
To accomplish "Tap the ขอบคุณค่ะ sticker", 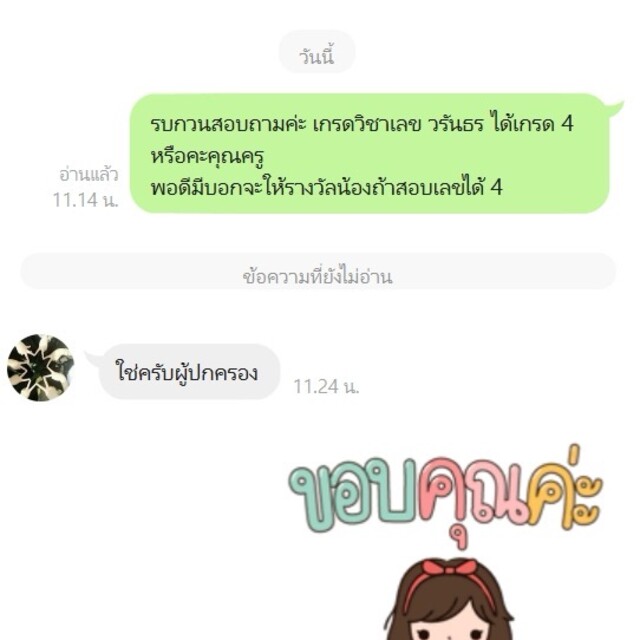I will [x=446, y=545].
